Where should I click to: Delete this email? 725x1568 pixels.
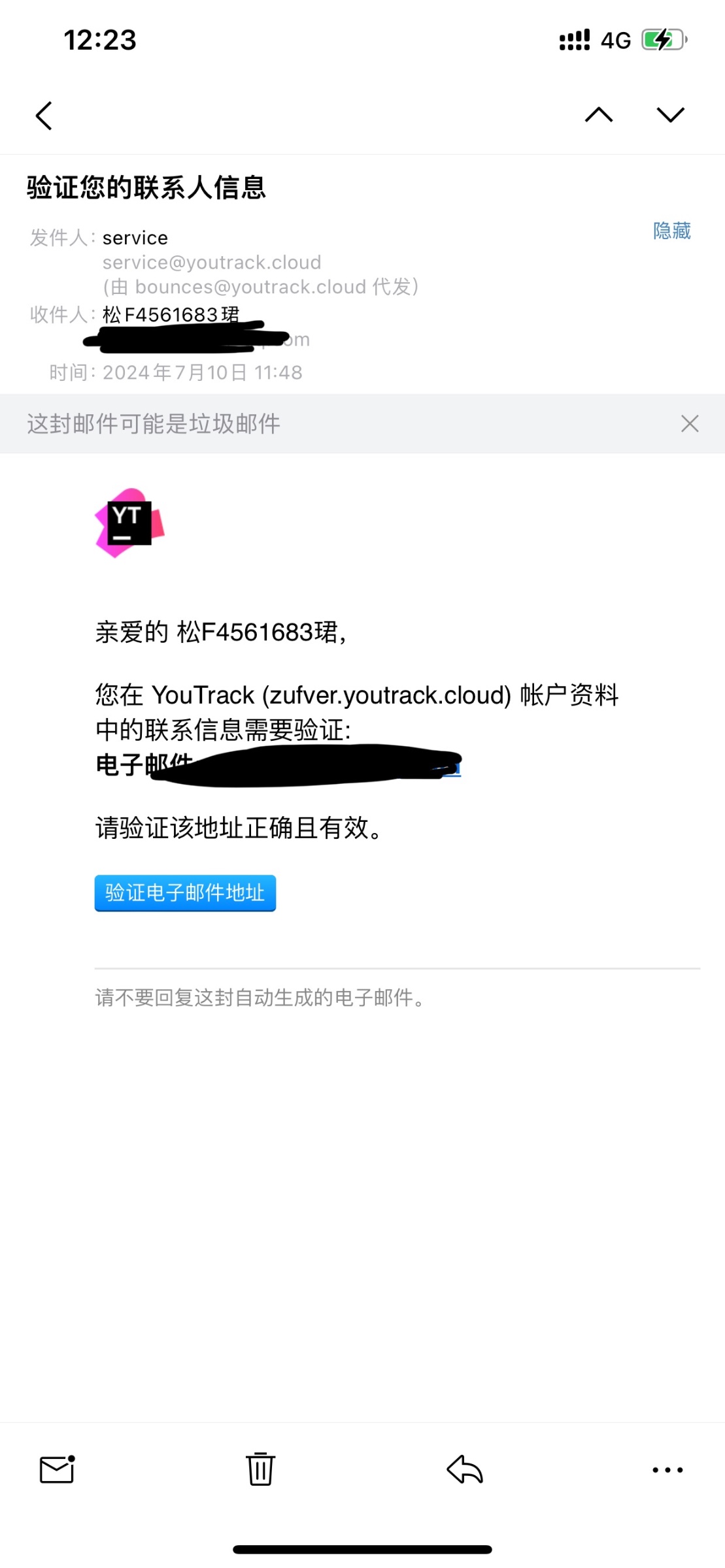[260, 1469]
